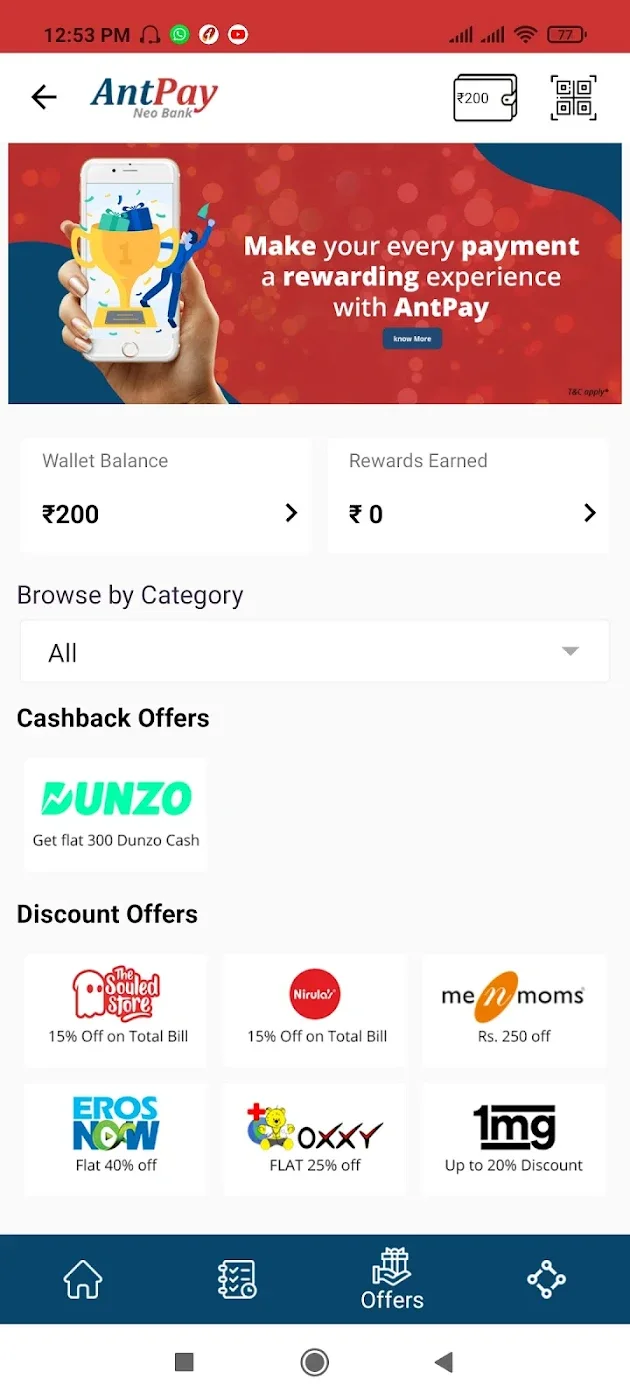Open the connected-nodes tab in bottom bar
The image size is (630, 1400).
[546, 1279]
